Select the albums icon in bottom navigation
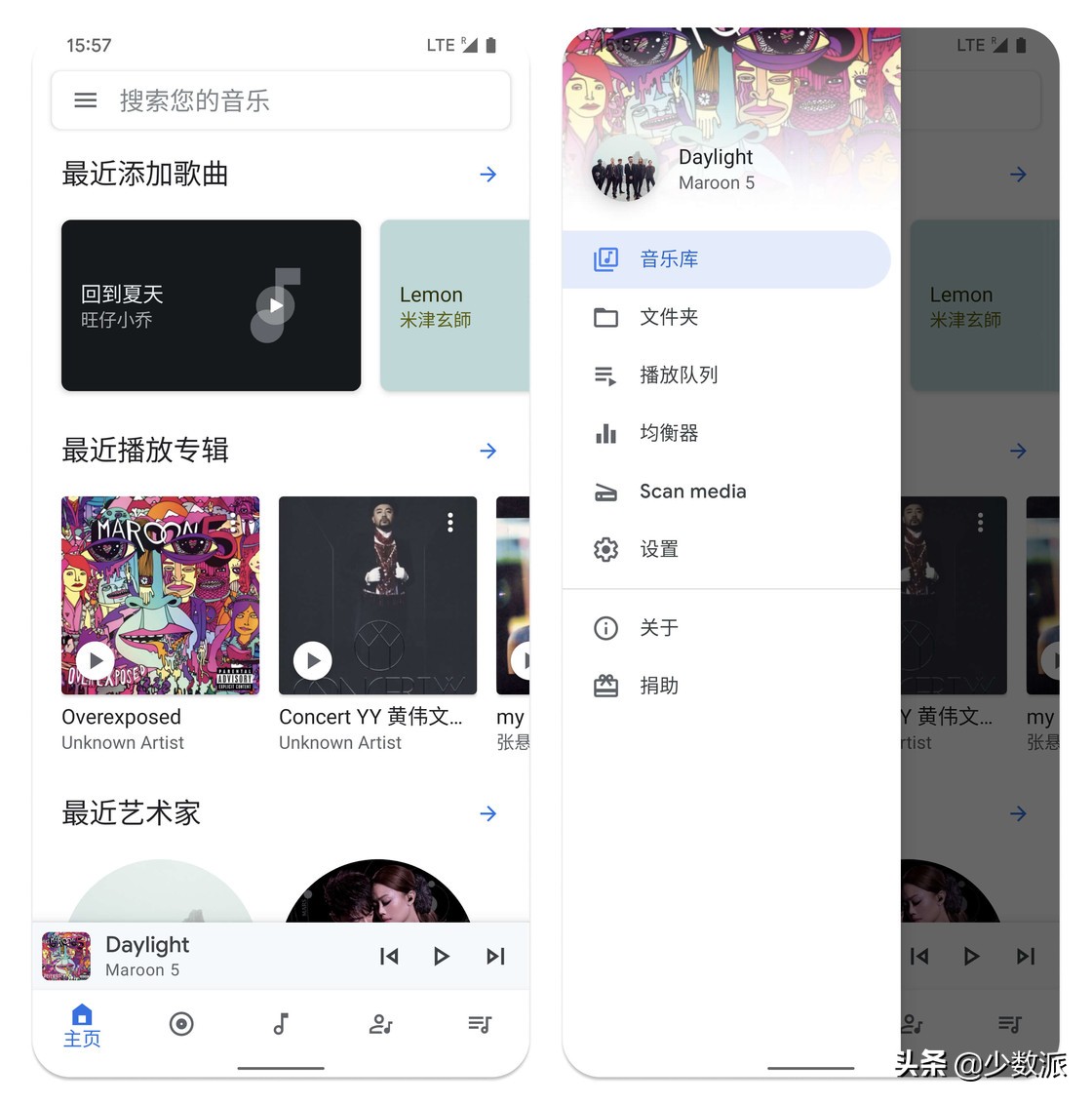This screenshot has width=1092, height=1104. coord(181,1024)
